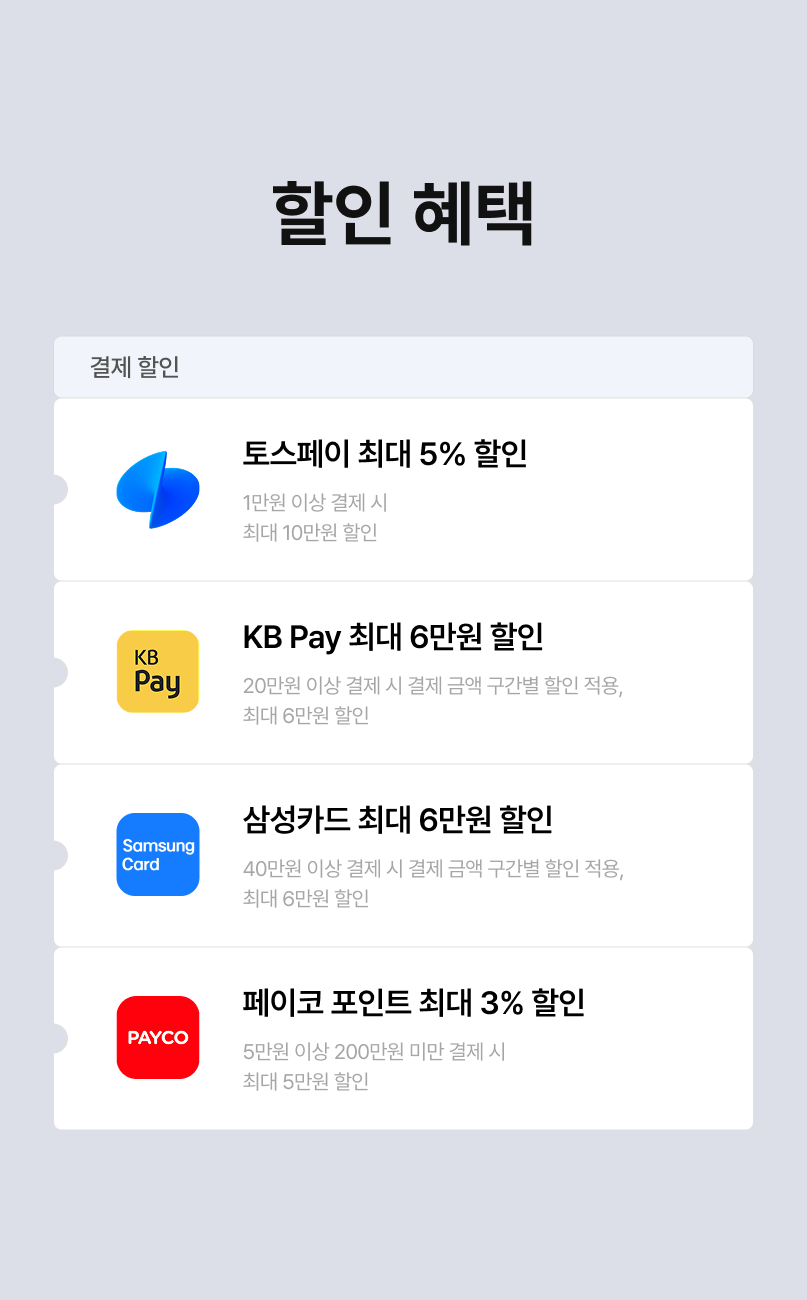Expand the Toss Pay discount details
Image resolution: width=807 pixels, height=1300 pixels.
point(403,488)
